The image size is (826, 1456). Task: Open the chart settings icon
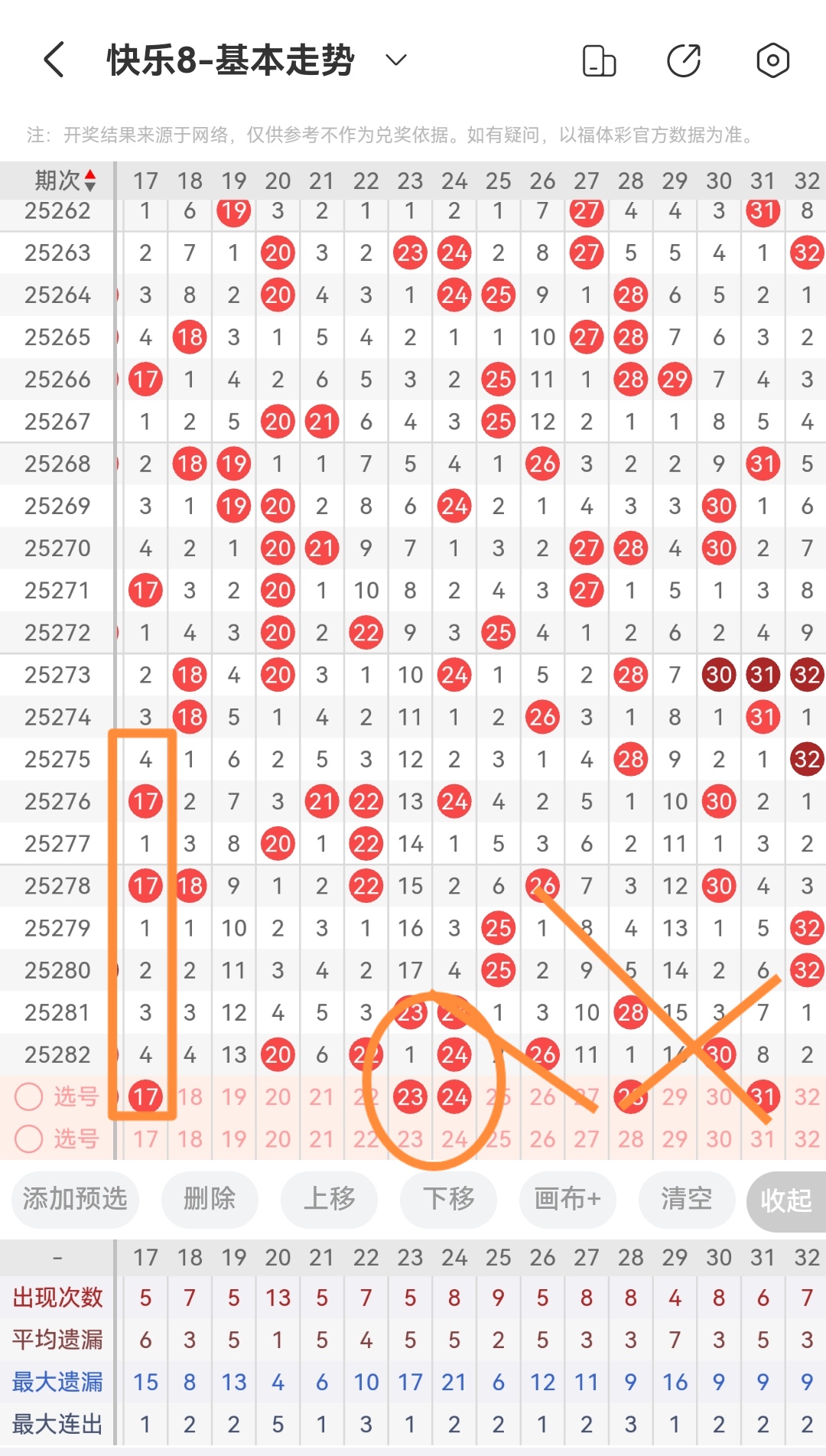(772, 60)
